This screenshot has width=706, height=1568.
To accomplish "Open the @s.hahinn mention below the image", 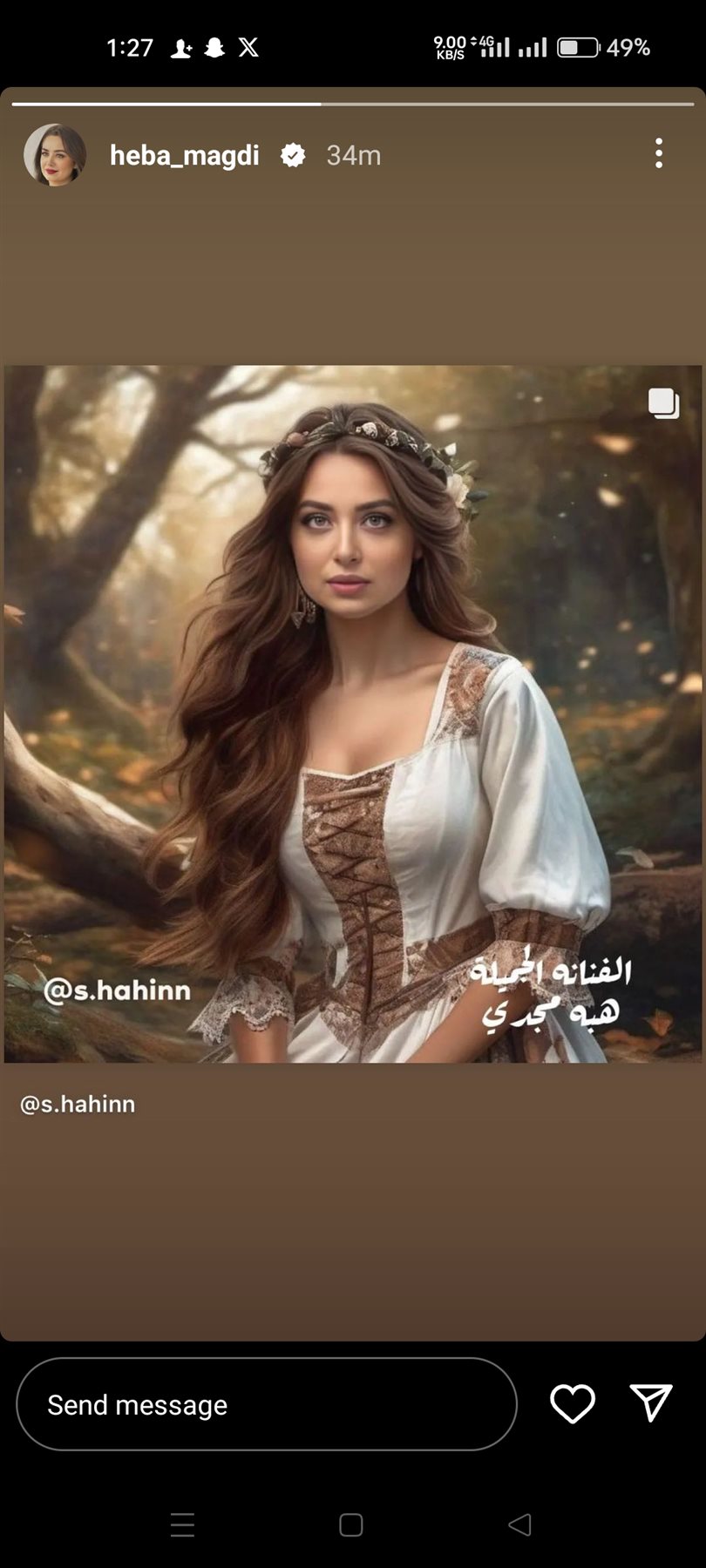I will pos(78,1105).
